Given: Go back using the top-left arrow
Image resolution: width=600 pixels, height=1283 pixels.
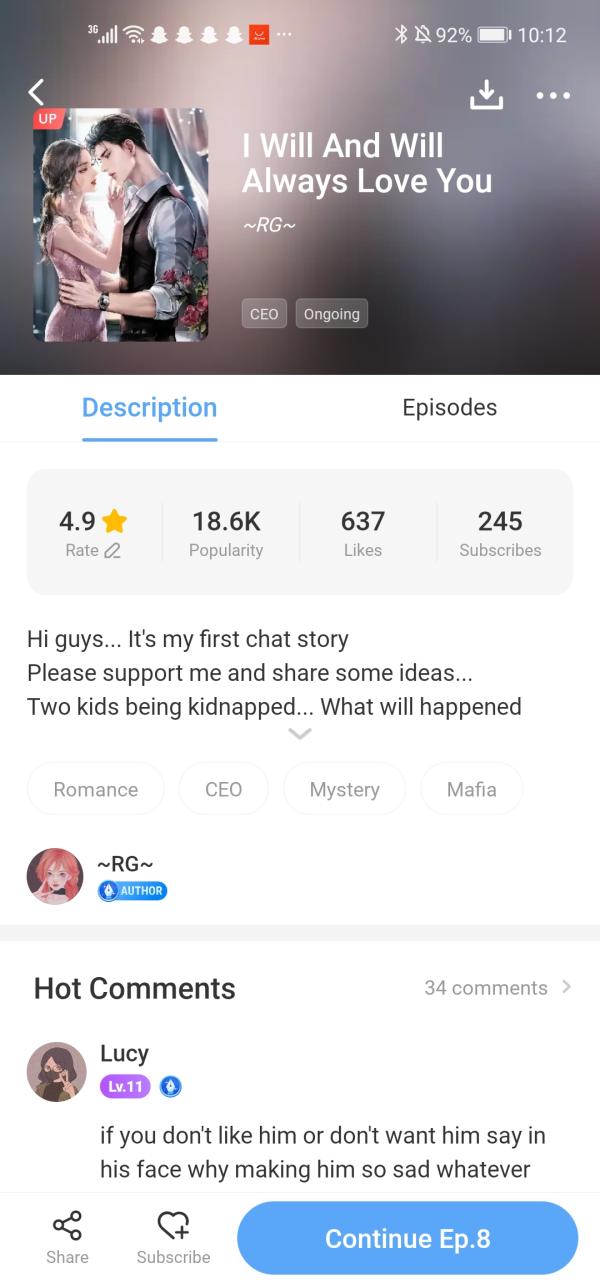Looking at the screenshot, I should click(37, 92).
